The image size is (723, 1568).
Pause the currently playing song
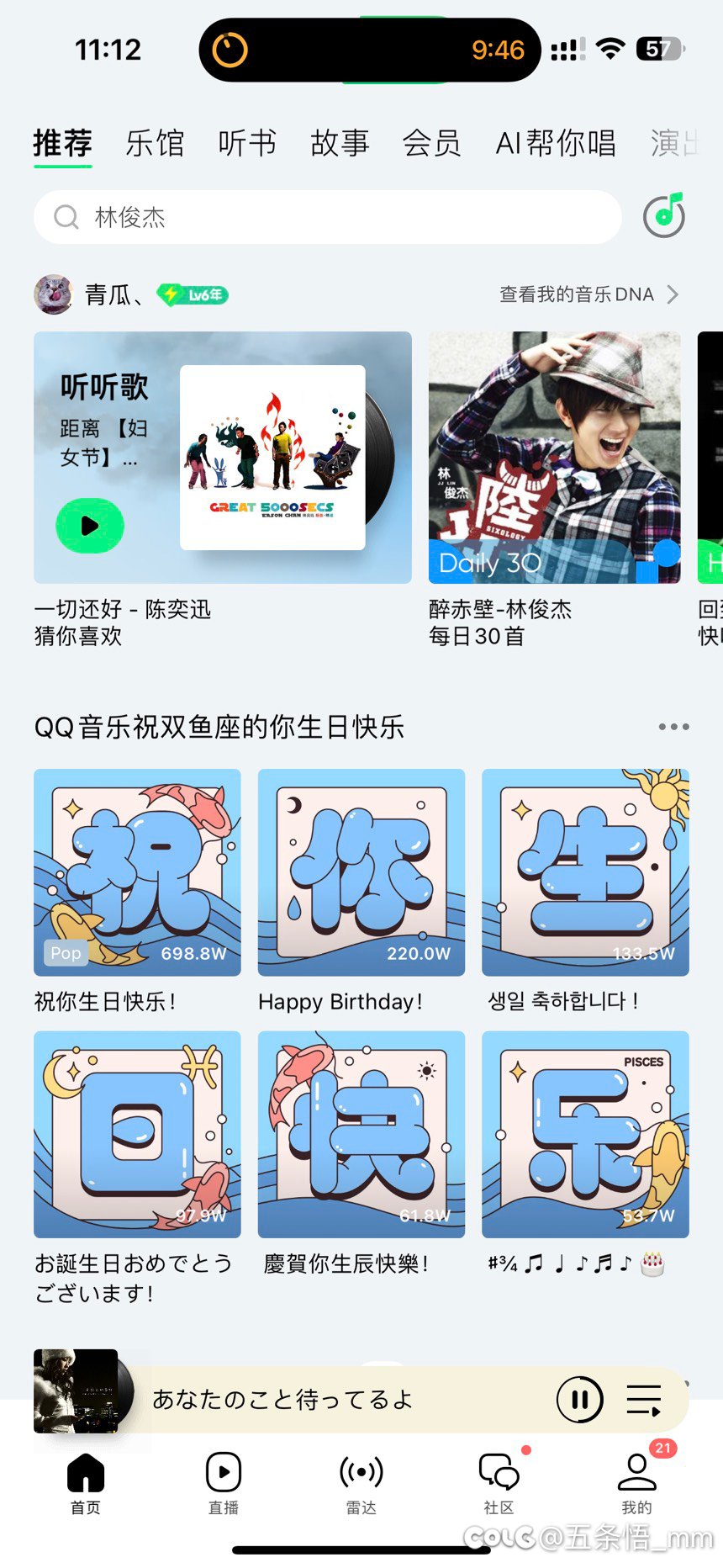[x=579, y=1400]
